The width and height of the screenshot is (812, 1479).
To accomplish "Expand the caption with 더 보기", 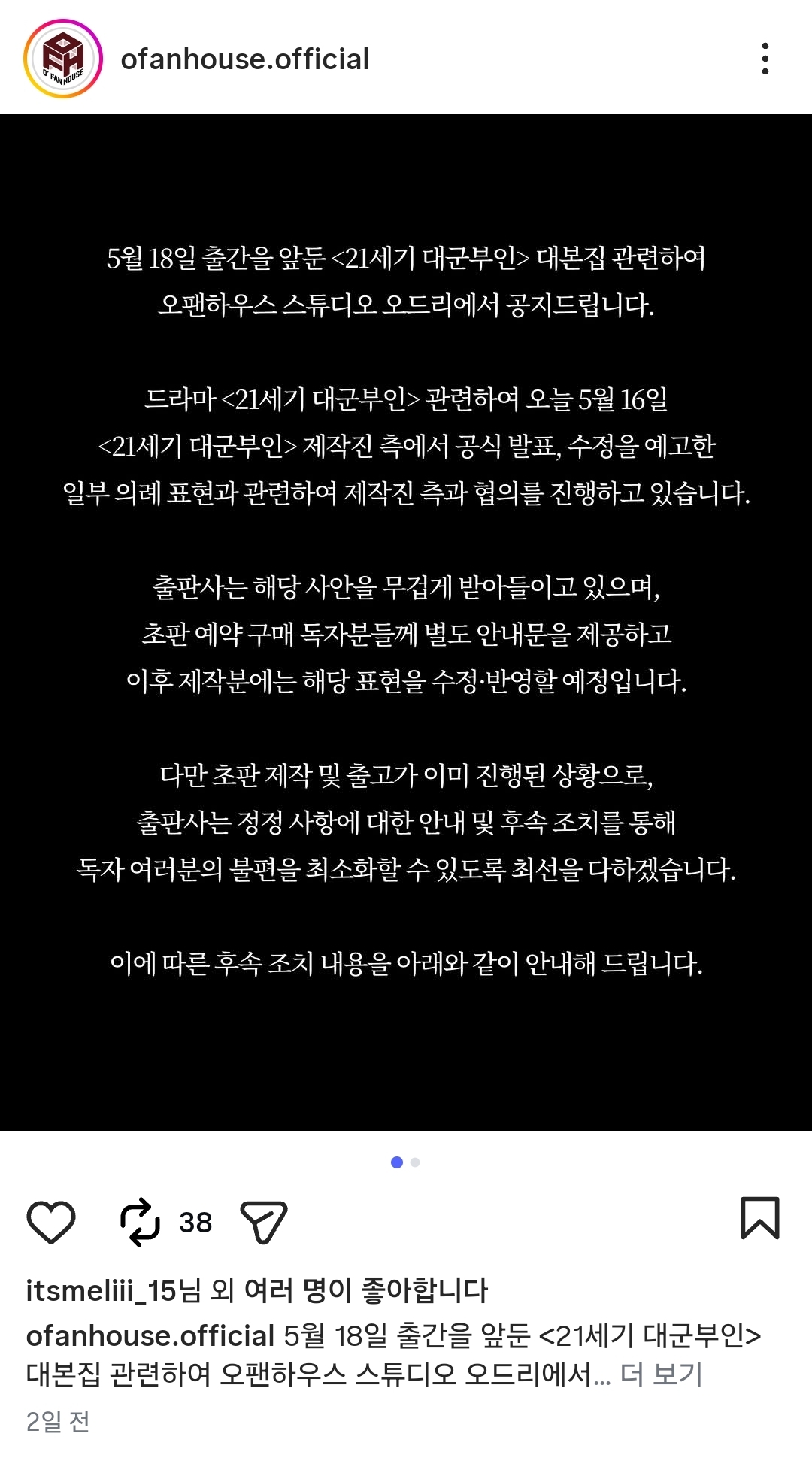I will [661, 1374].
